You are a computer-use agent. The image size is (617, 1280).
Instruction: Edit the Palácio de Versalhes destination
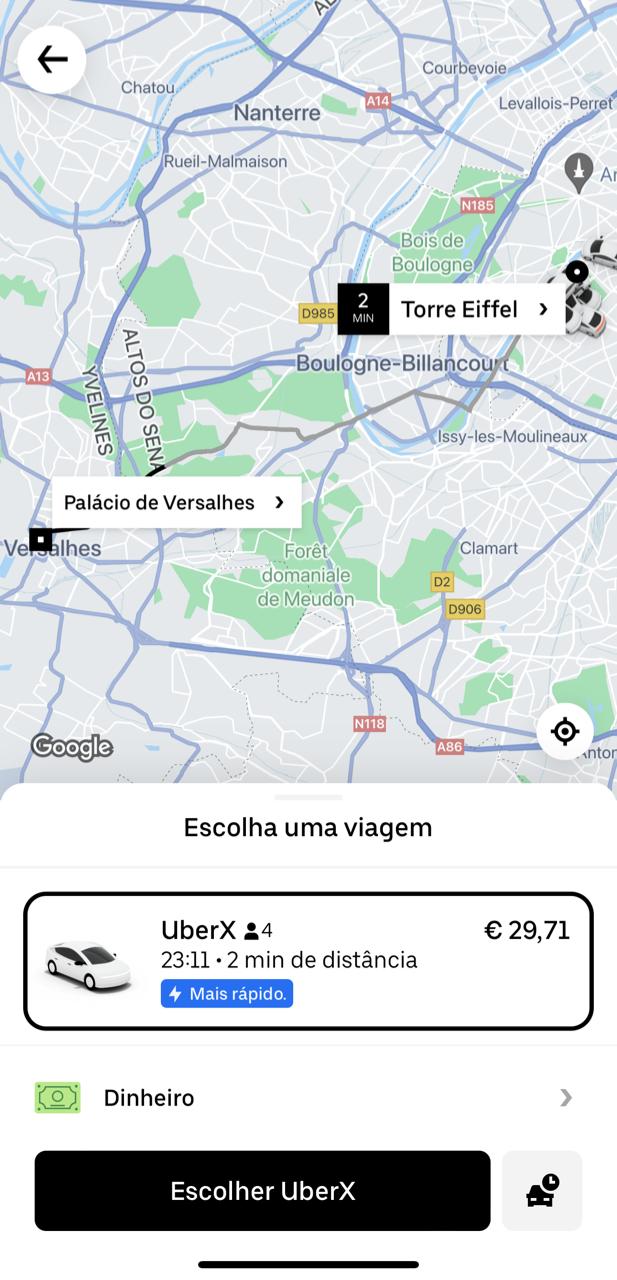(176, 502)
